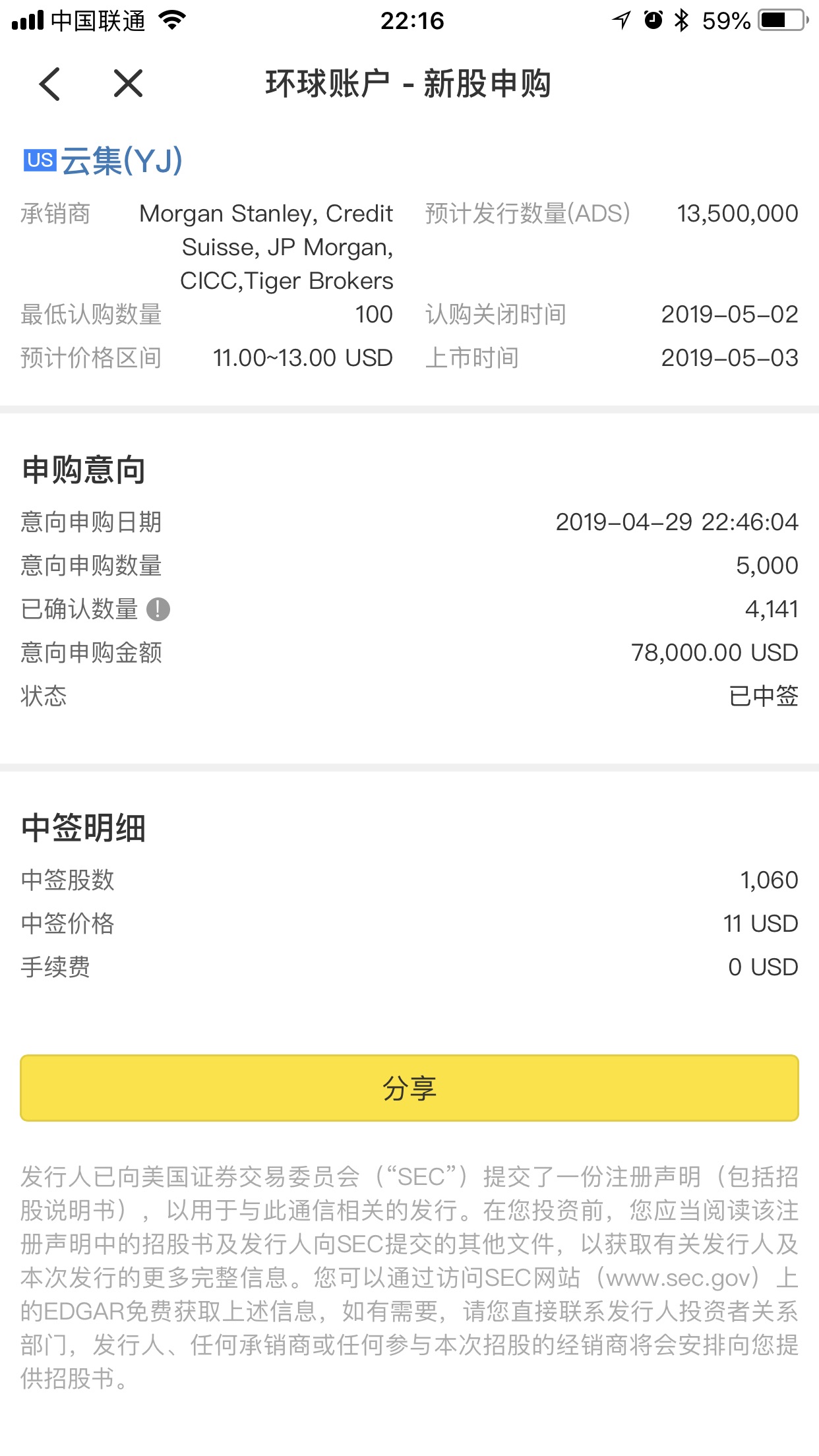The width and height of the screenshot is (819, 1456).
Task: Tap the yellow 分享 button
Action: (409, 1088)
